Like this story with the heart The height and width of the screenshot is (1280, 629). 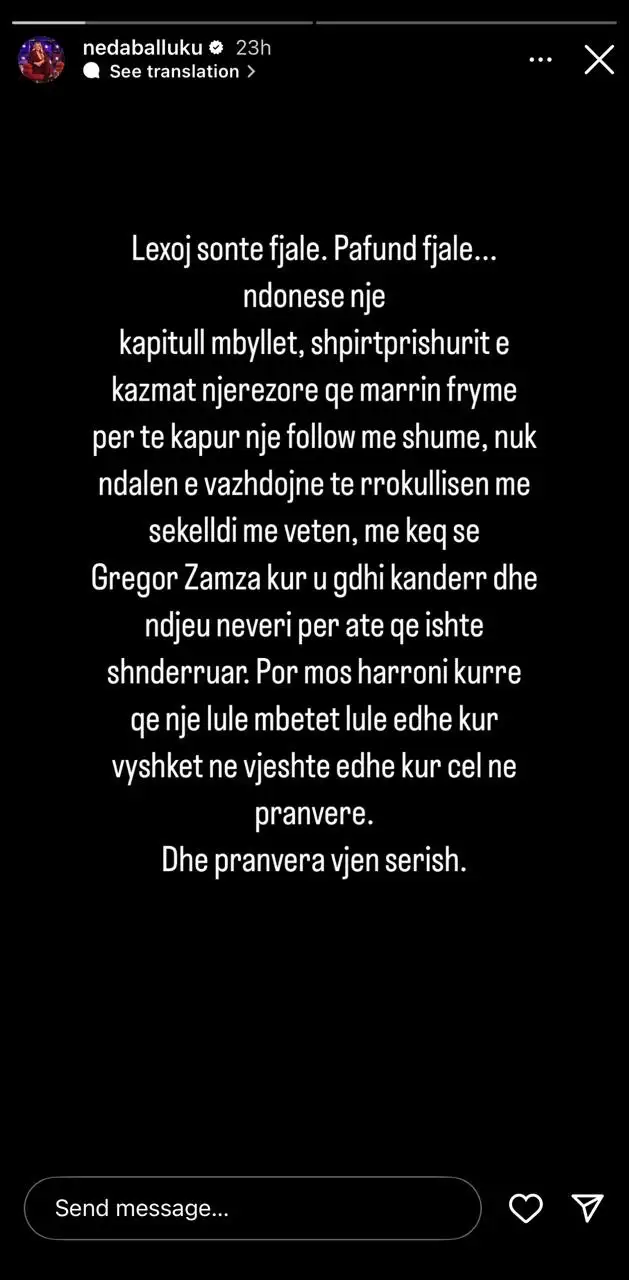[x=526, y=1208]
